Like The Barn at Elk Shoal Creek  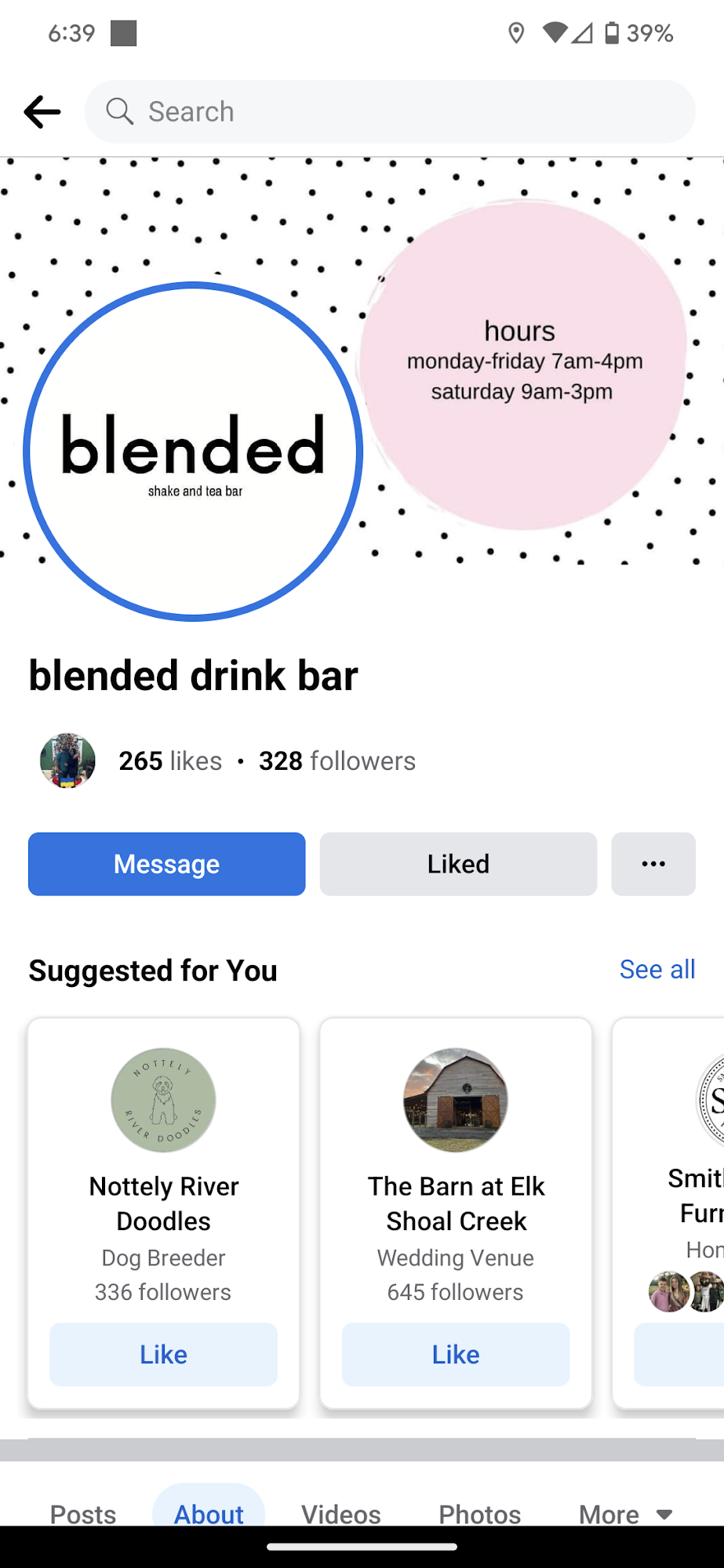coord(456,1354)
